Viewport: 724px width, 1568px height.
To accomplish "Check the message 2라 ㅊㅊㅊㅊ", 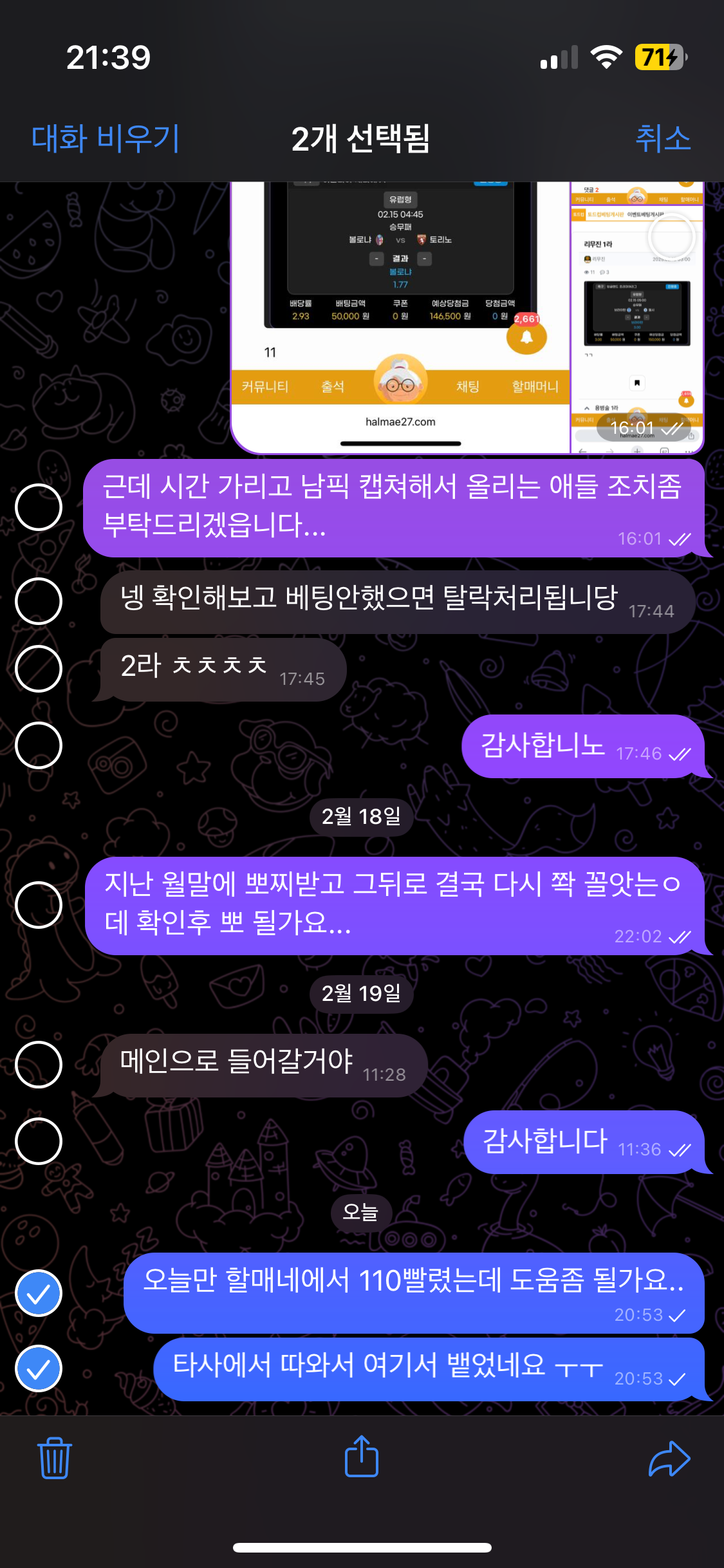I will [39, 669].
